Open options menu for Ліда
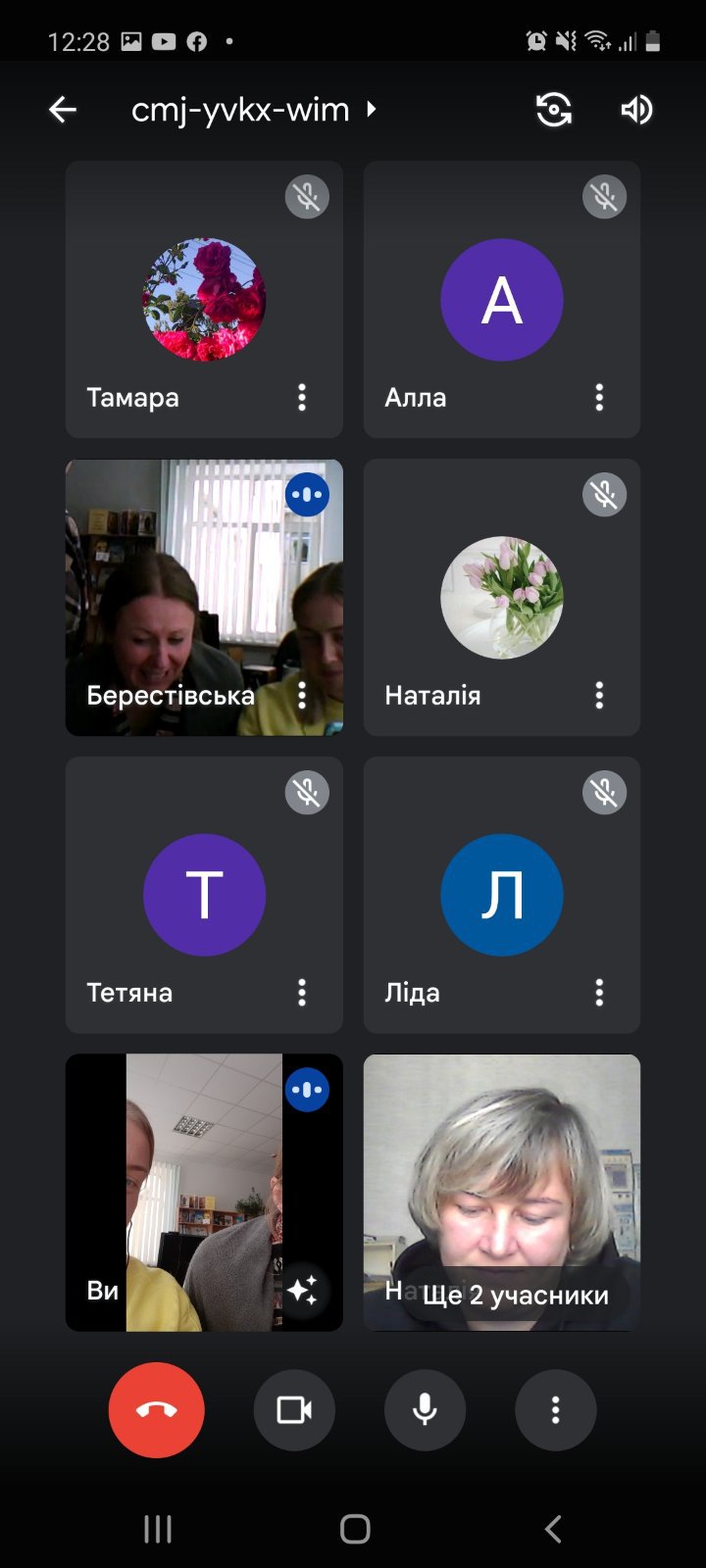 coord(599,993)
